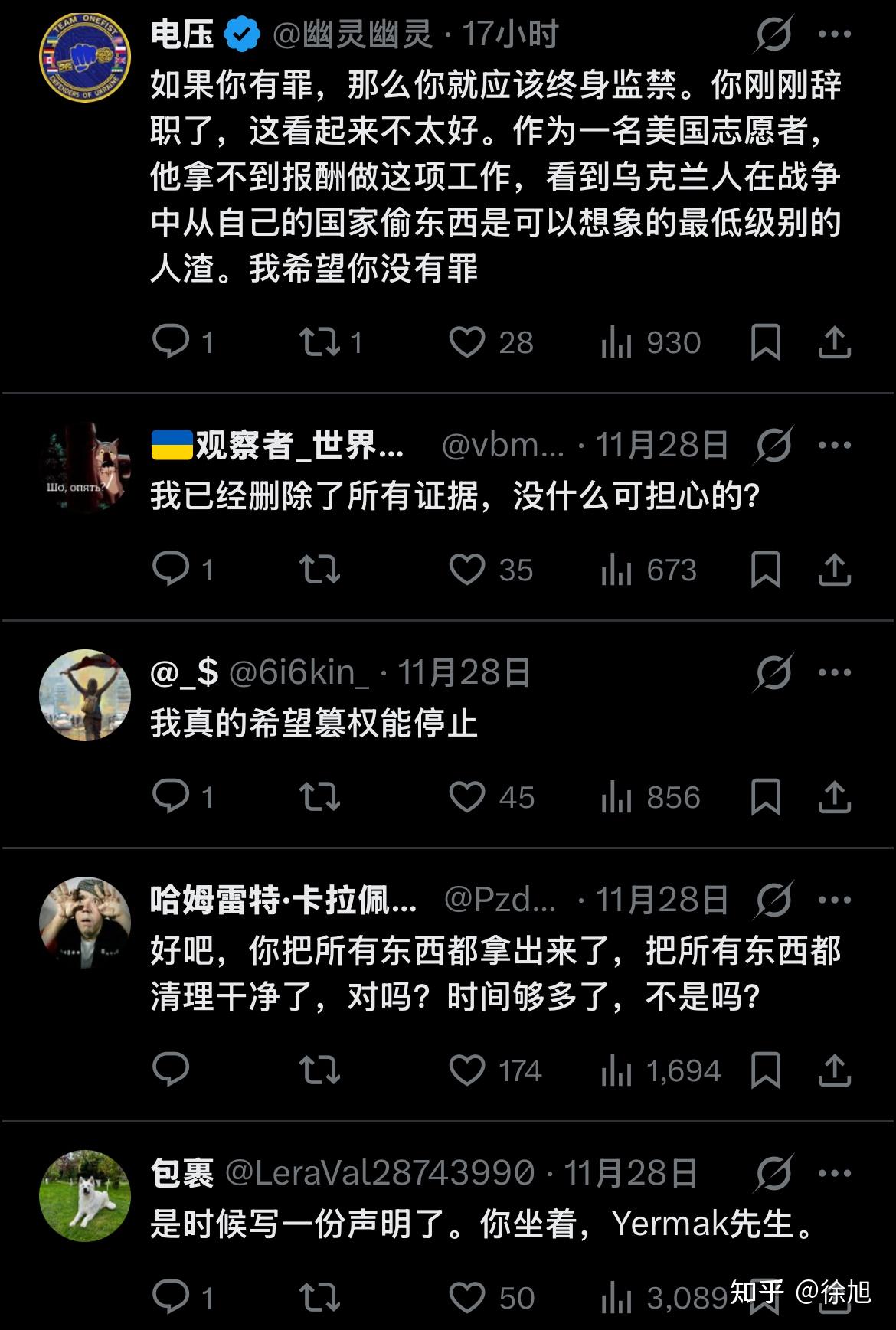Retweet the 电压 post about 终身监禁
Image resolution: width=896 pixels, height=1330 pixels.
coord(320,342)
